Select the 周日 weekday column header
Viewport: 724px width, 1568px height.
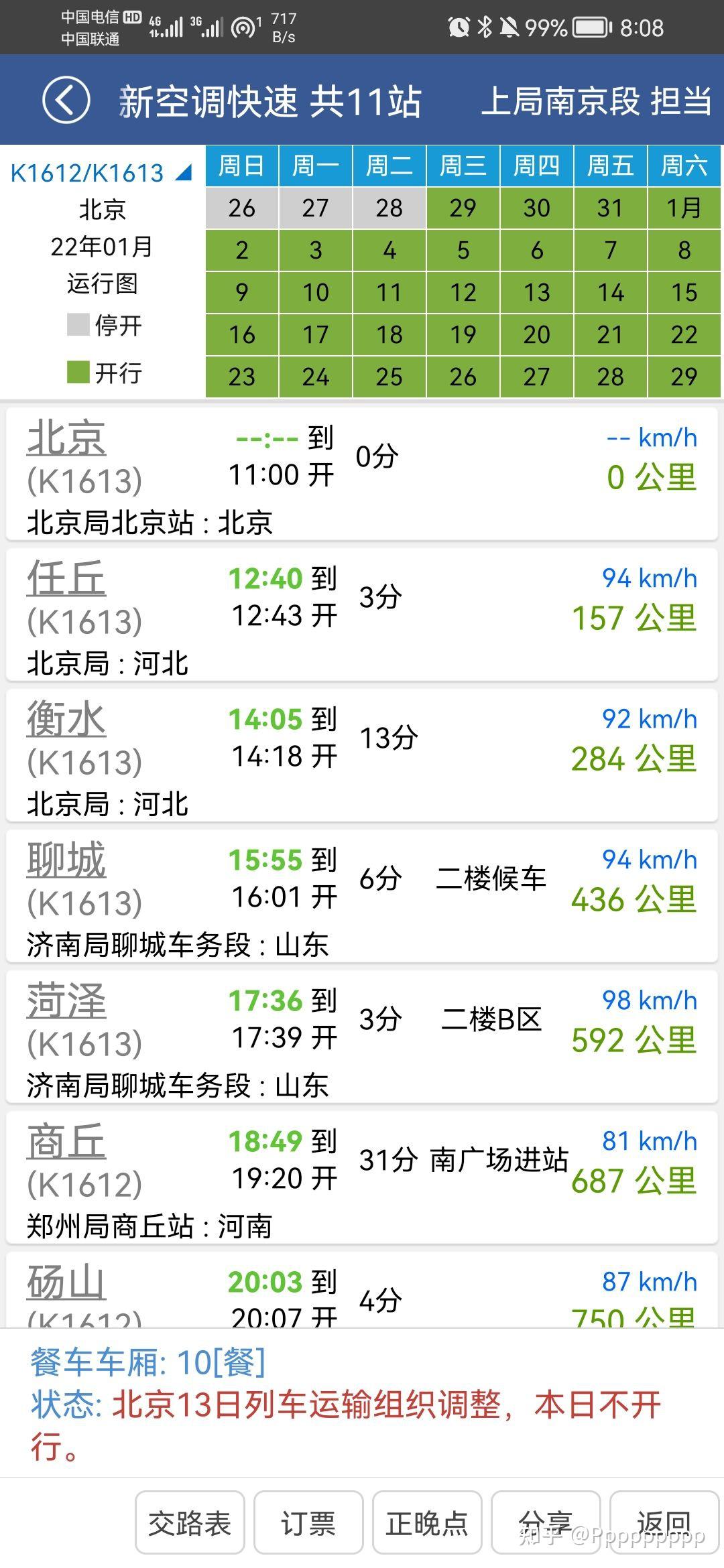click(242, 167)
